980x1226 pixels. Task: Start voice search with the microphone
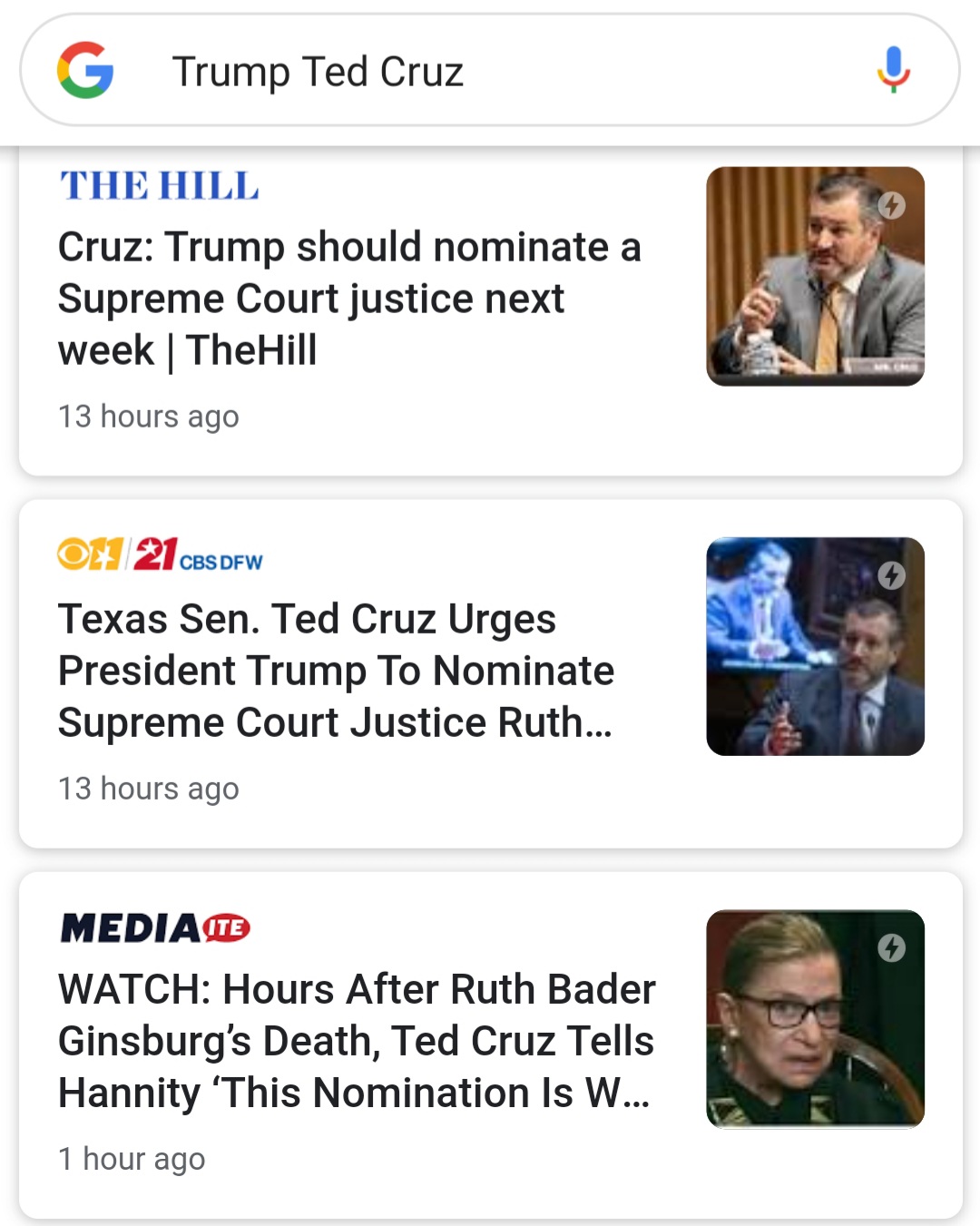893,70
